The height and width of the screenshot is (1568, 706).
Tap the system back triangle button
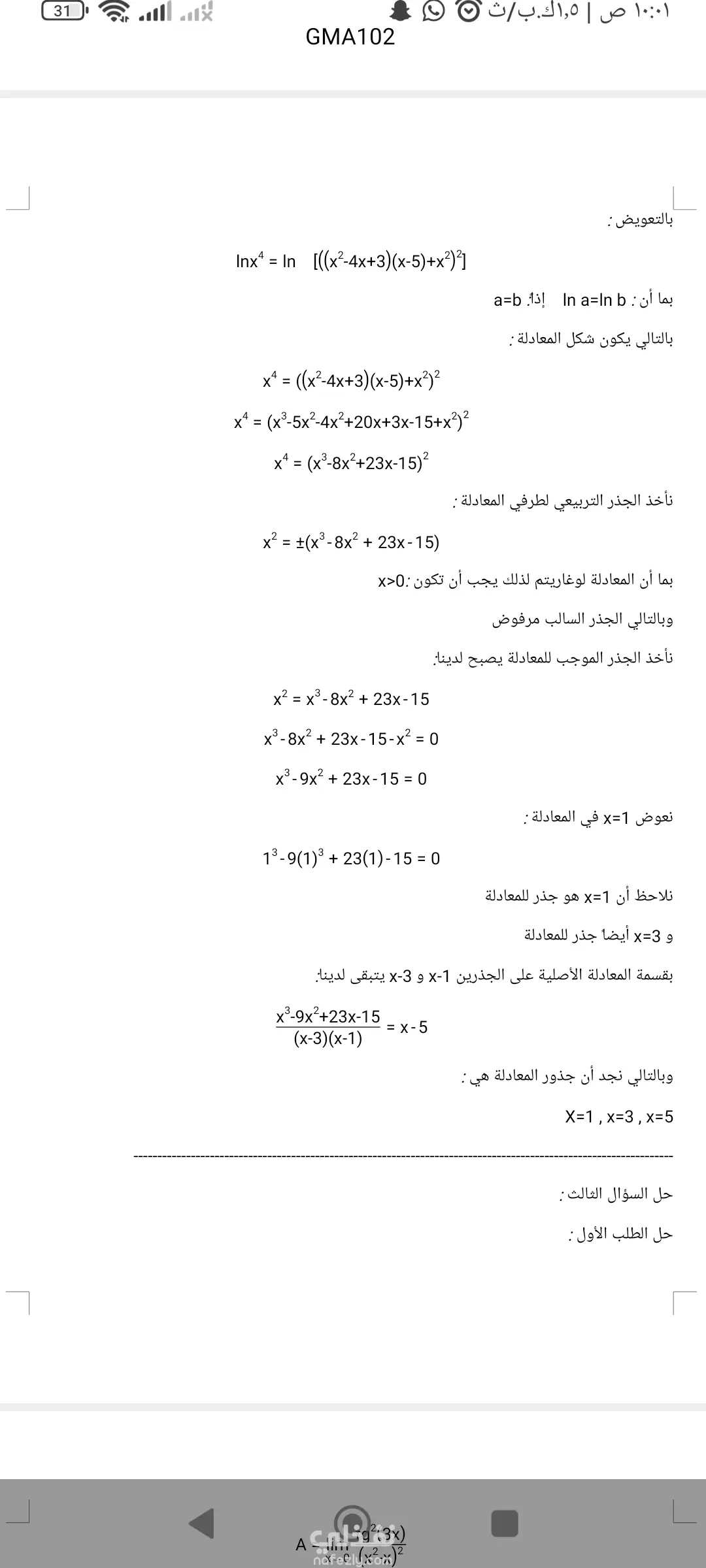point(202,1523)
